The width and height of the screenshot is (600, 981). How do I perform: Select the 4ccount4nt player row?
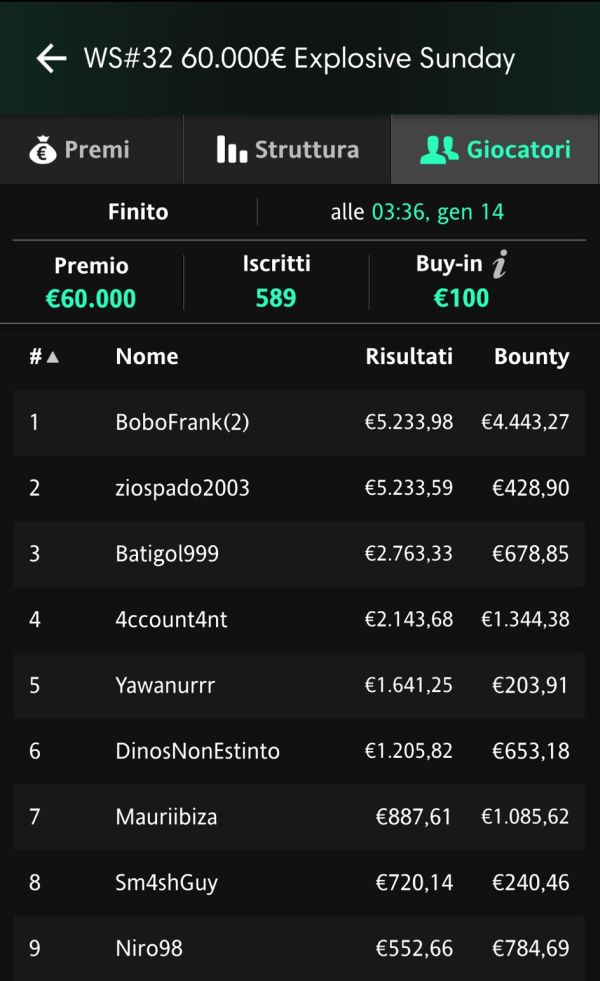coord(299,619)
